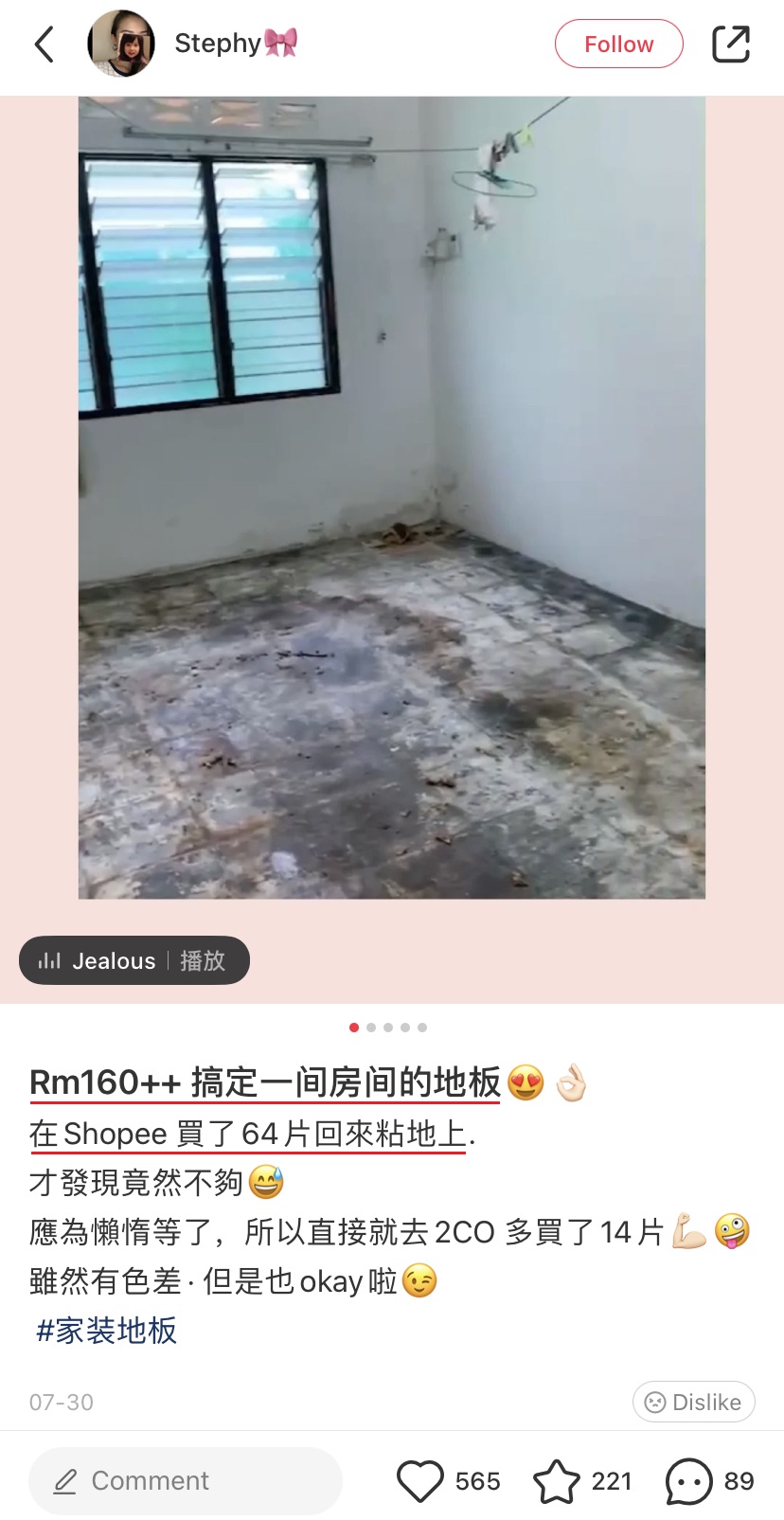The height and width of the screenshot is (1520, 784).
Task: Like this post with the heart
Action: pos(419,1481)
